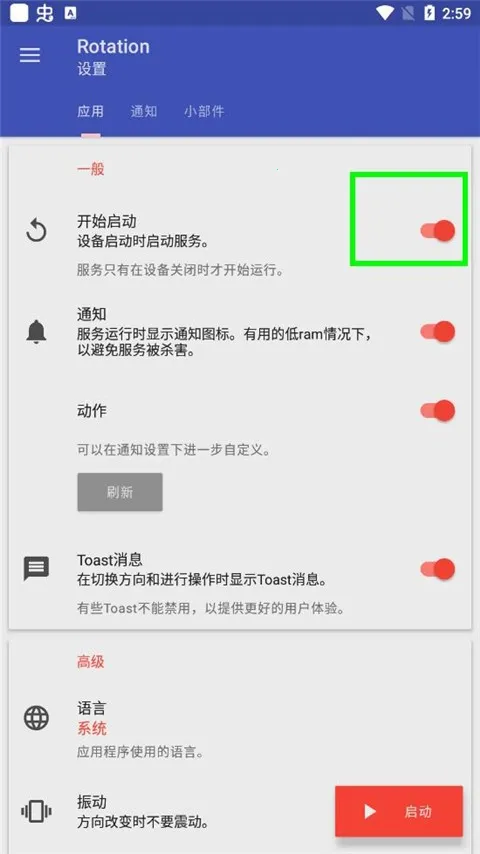This screenshot has width=480, height=854.
Task: Tap the red 启动 button
Action: [399, 811]
